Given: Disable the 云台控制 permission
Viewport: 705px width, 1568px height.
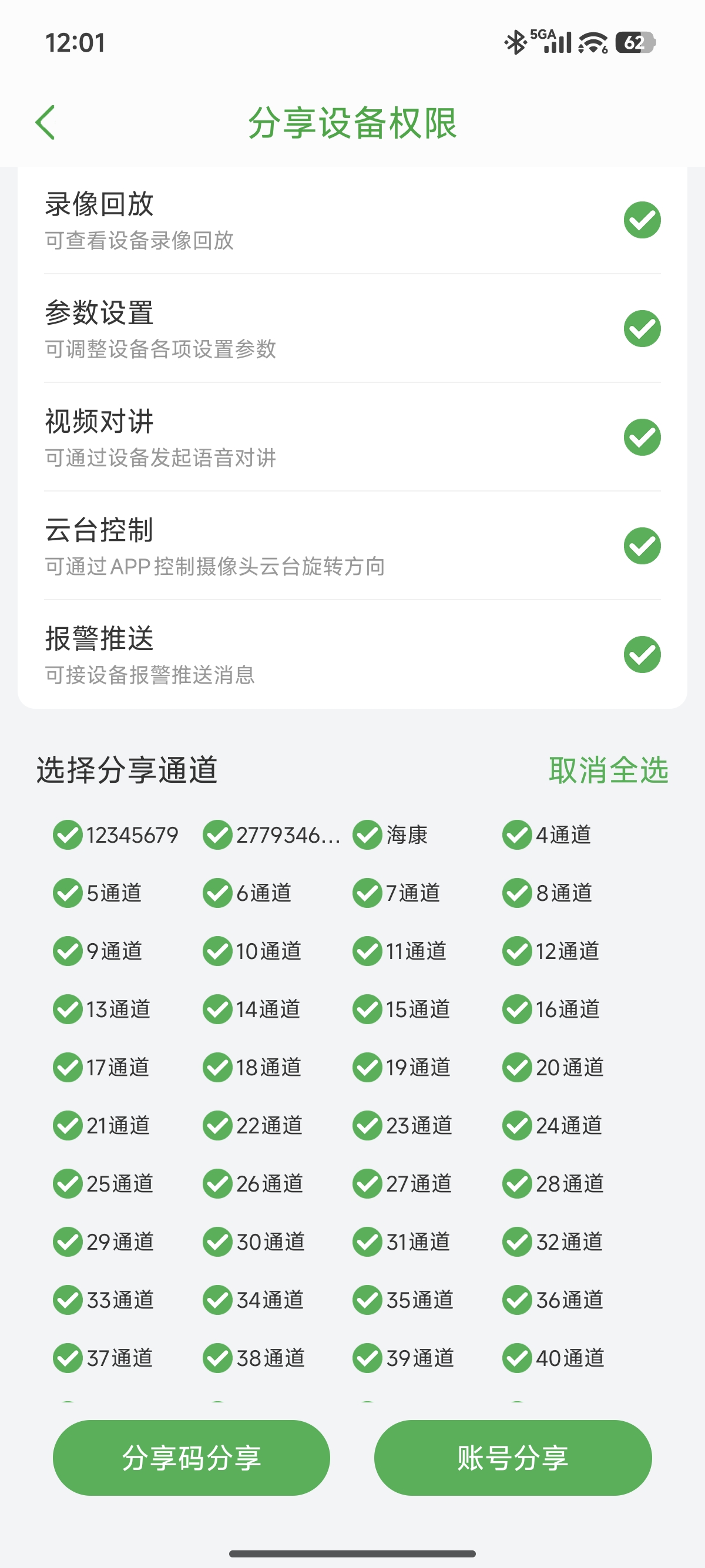Looking at the screenshot, I should click(642, 546).
